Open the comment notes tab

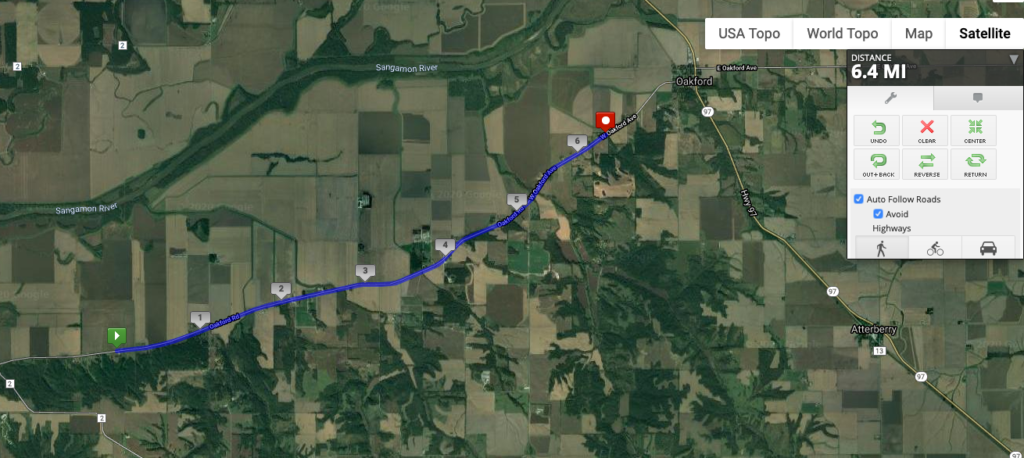point(977,97)
